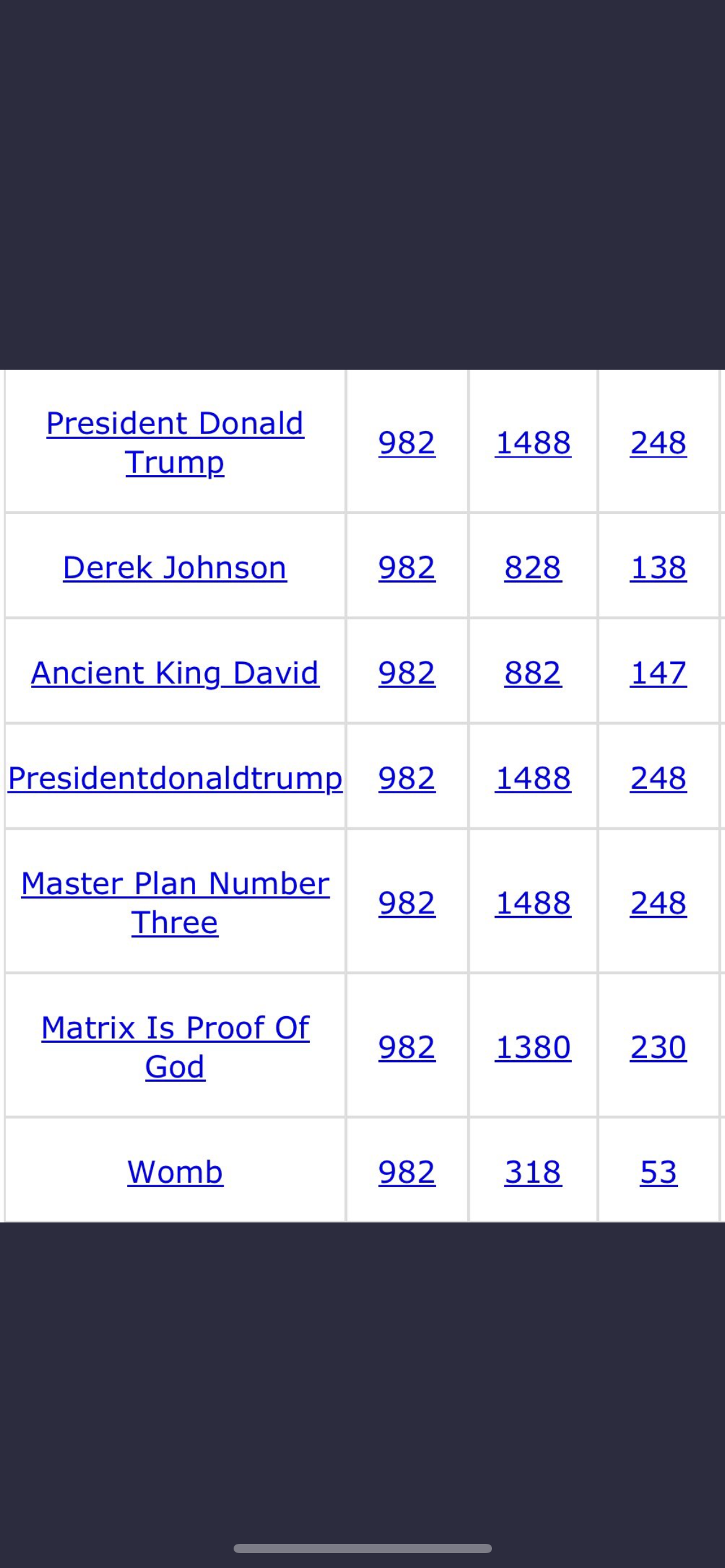
Task: Select the Master Plan Number Three link
Action: (175, 902)
